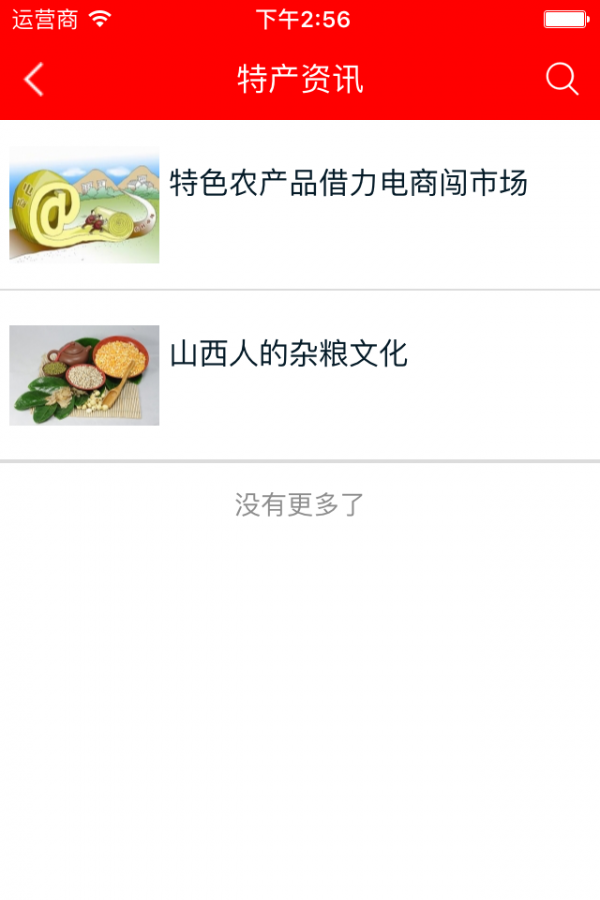Open article 山西人的杂粮文化
This screenshot has width=600, height=900.
click(x=288, y=354)
